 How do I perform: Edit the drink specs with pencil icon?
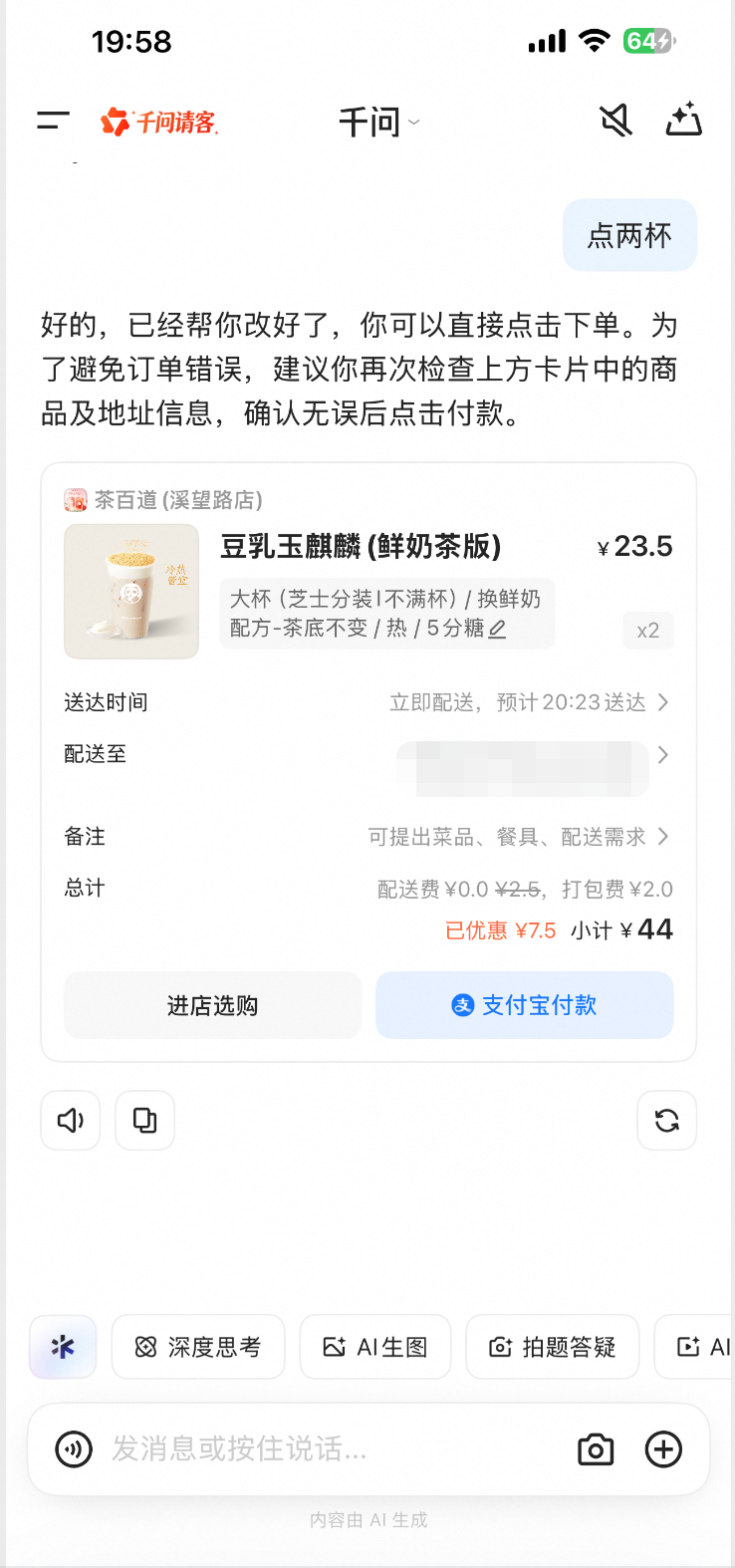pos(498,629)
